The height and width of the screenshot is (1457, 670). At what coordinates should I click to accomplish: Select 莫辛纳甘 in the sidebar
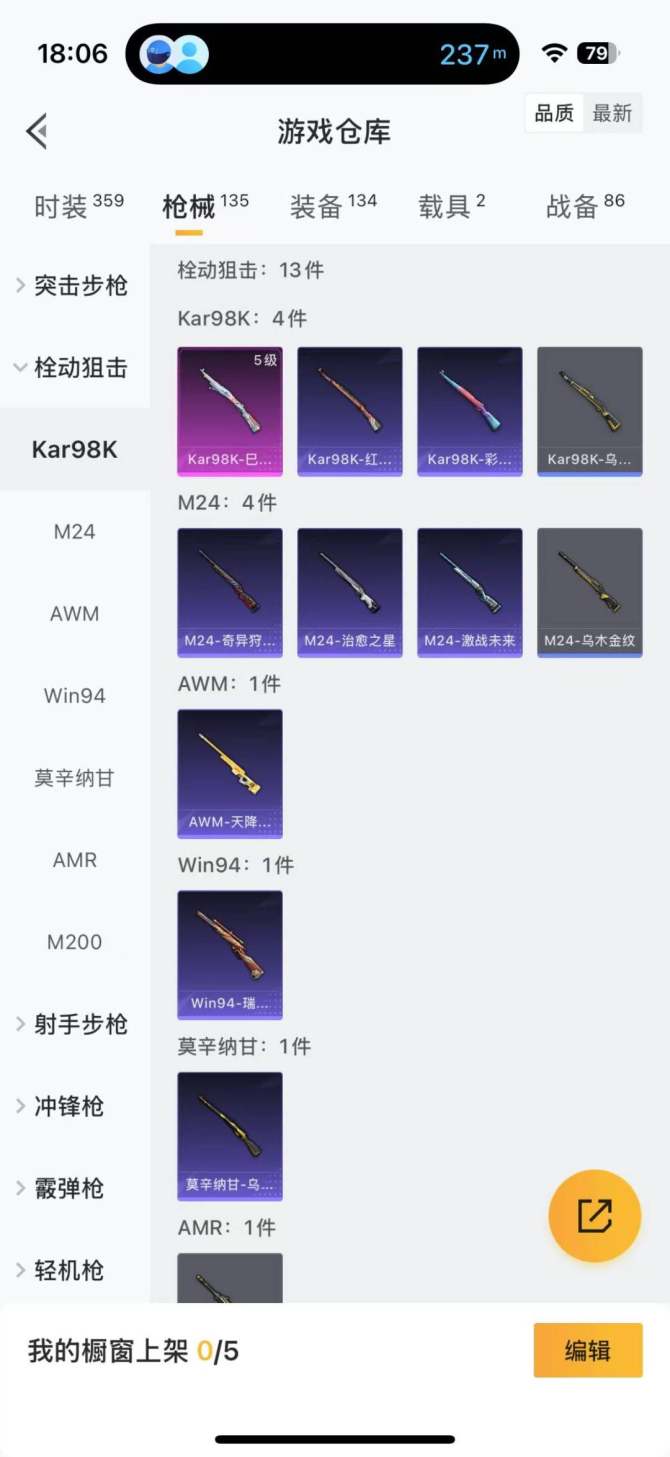(x=74, y=778)
